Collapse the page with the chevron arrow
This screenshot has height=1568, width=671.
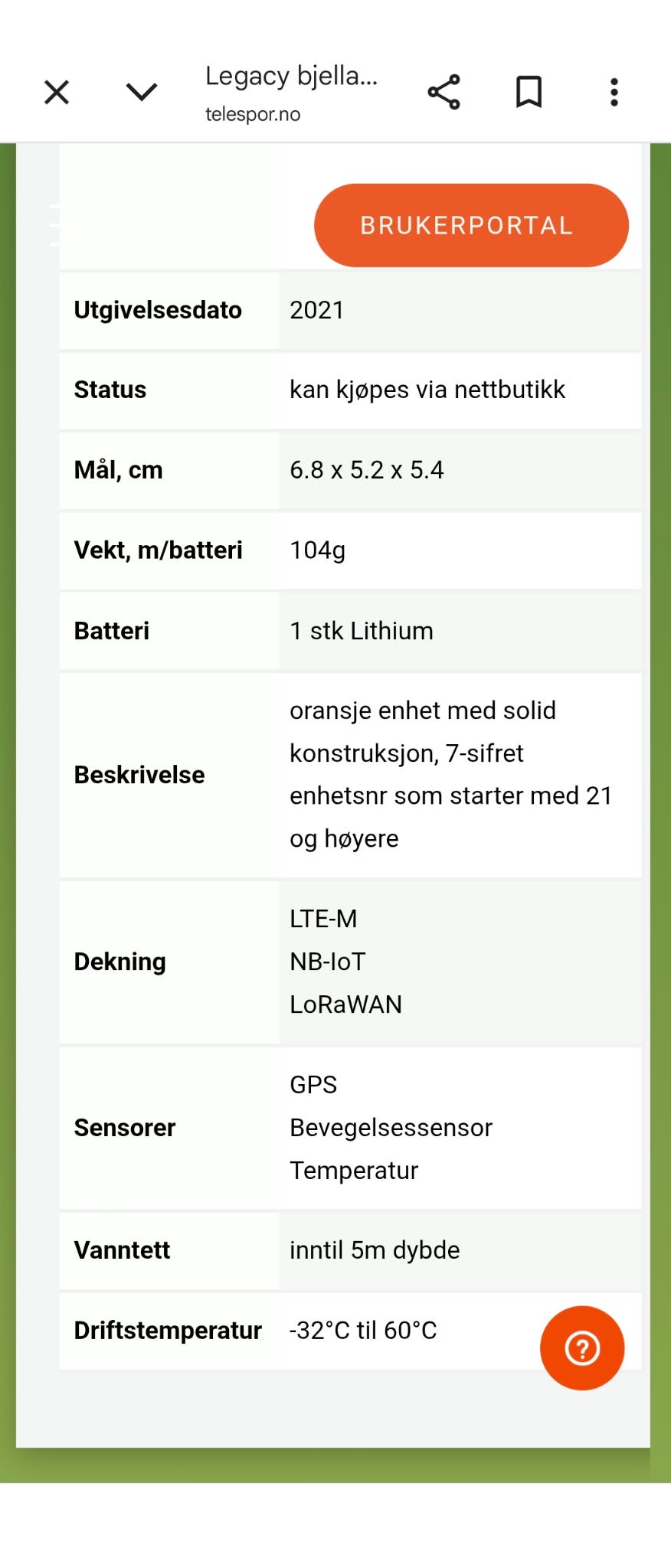(x=139, y=92)
